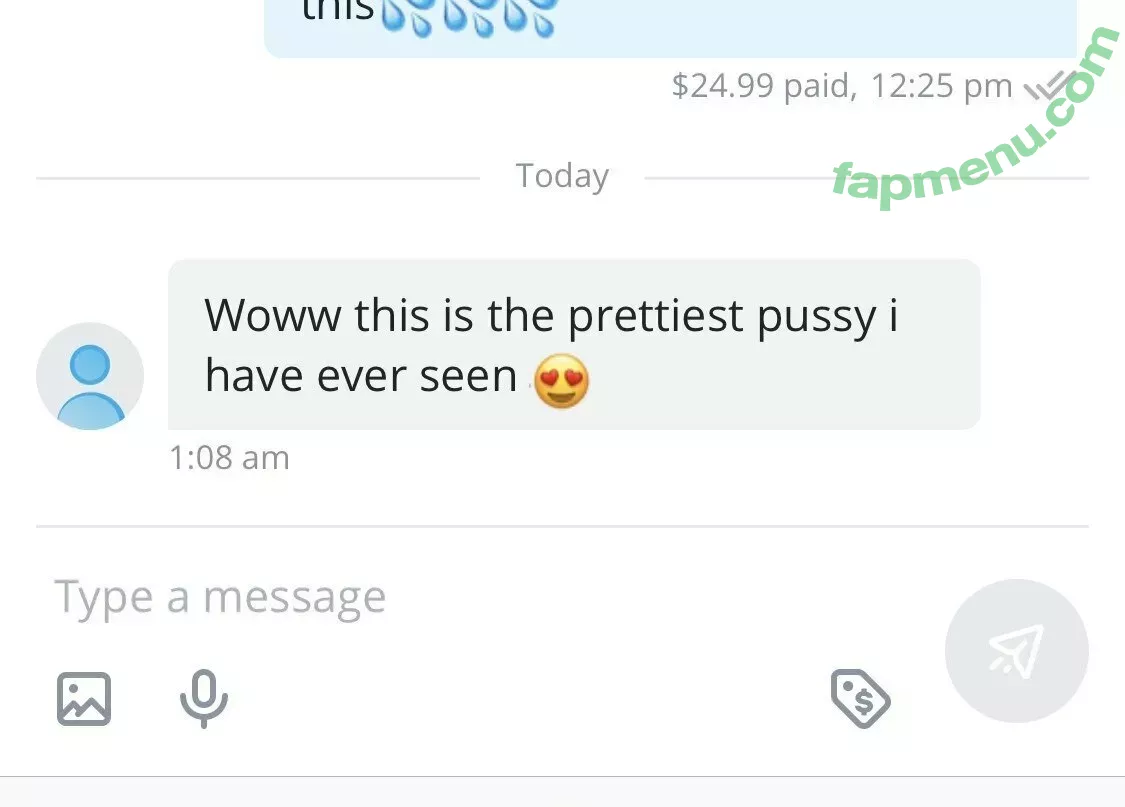The height and width of the screenshot is (807, 1125).
Task: Record a voice message with the microphone
Action: (x=204, y=698)
